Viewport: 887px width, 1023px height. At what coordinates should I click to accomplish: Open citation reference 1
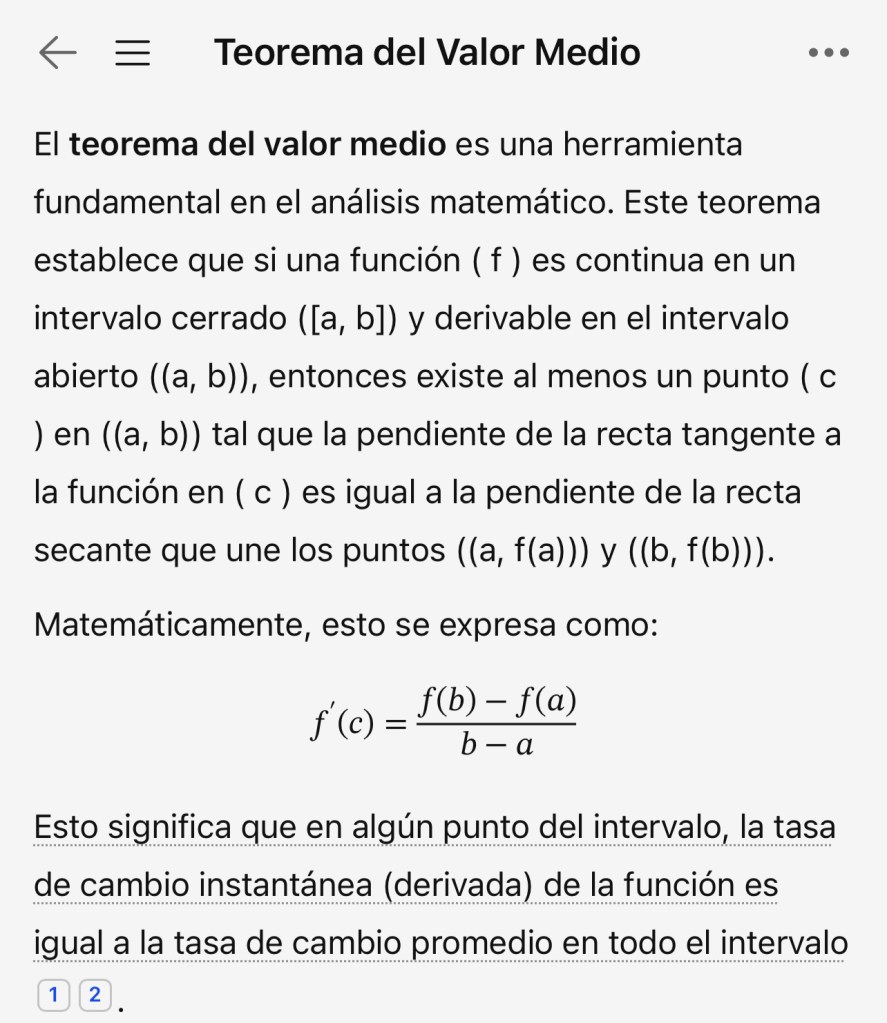pyautogui.click(x=53, y=994)
